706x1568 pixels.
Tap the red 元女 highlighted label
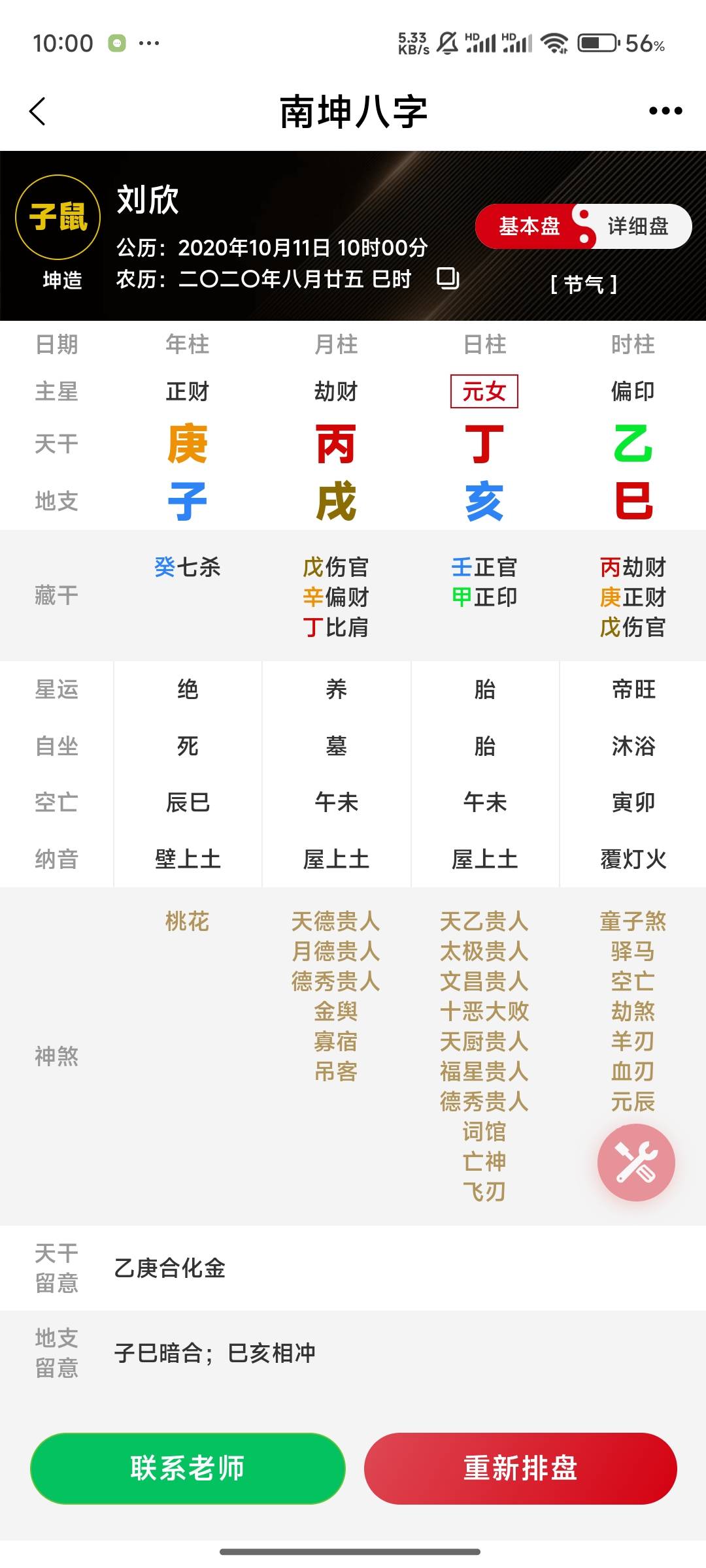[485, 392]
